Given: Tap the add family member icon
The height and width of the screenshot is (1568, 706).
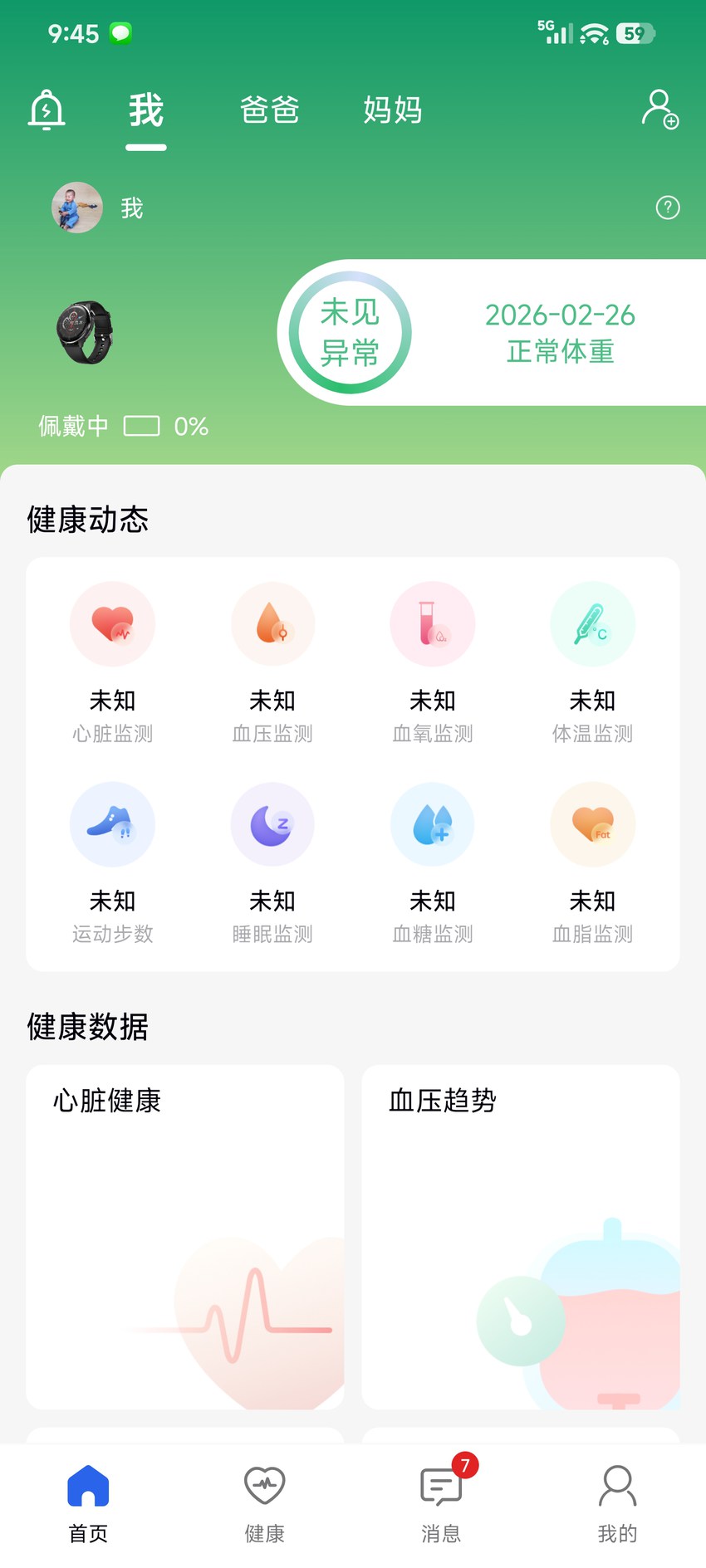Looking at the screenshot, I should coord(659,110).
